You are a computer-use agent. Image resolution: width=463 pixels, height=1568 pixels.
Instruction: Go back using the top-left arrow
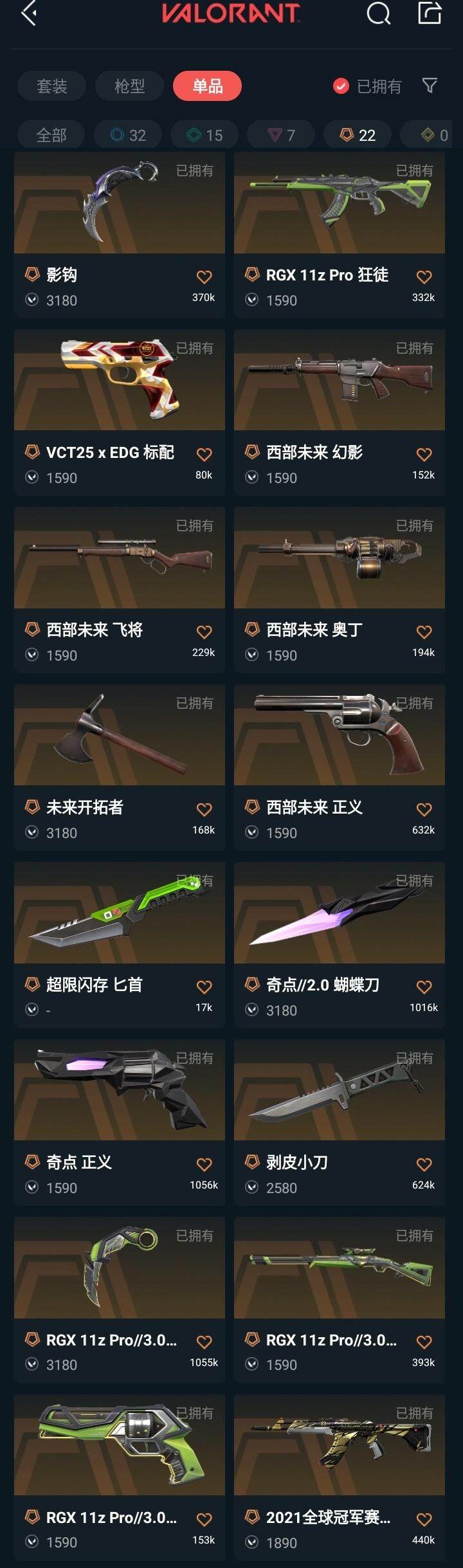28,14
